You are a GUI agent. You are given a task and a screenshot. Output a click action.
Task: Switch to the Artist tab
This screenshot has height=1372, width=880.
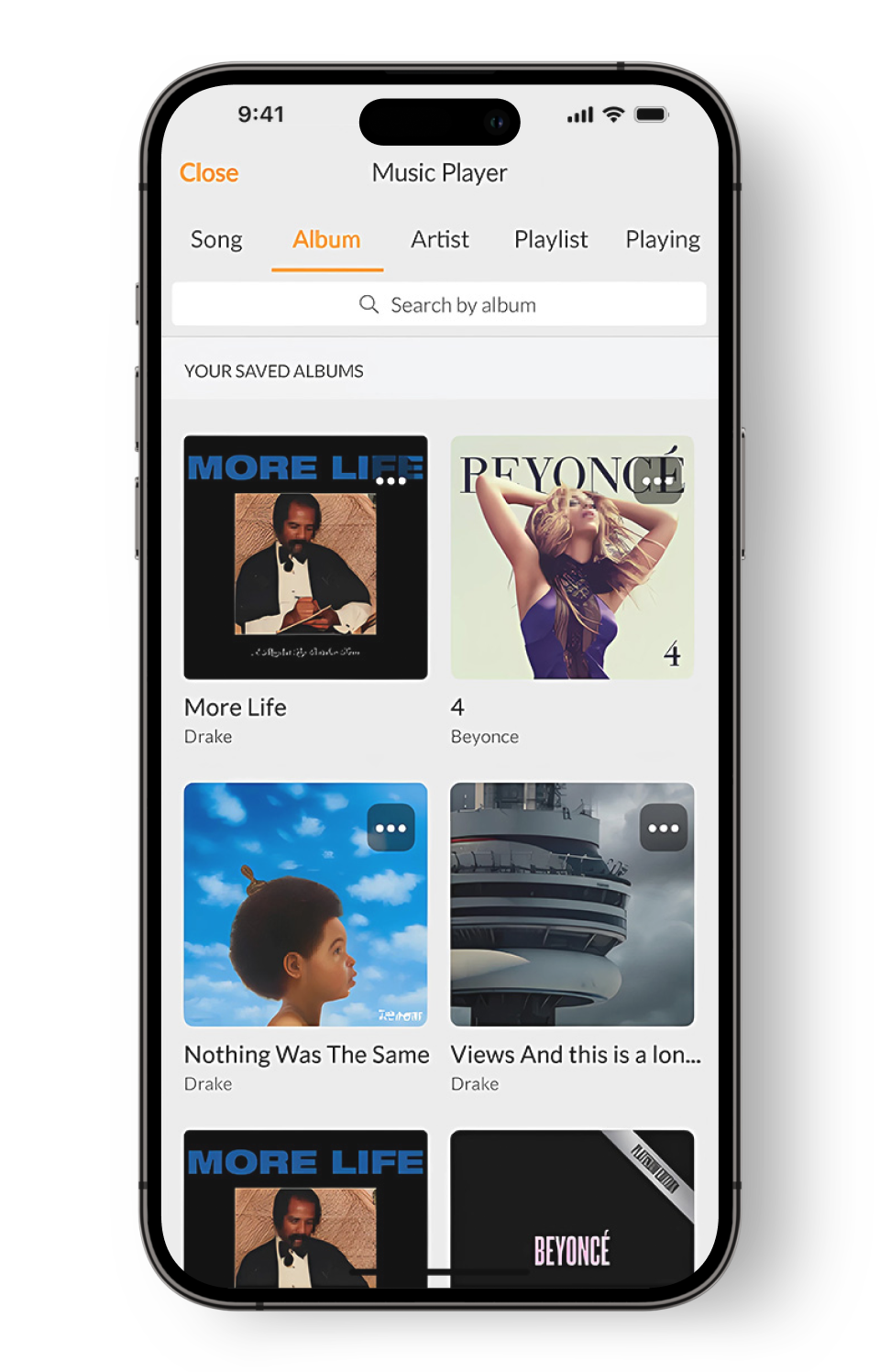(x=439, y=239)
